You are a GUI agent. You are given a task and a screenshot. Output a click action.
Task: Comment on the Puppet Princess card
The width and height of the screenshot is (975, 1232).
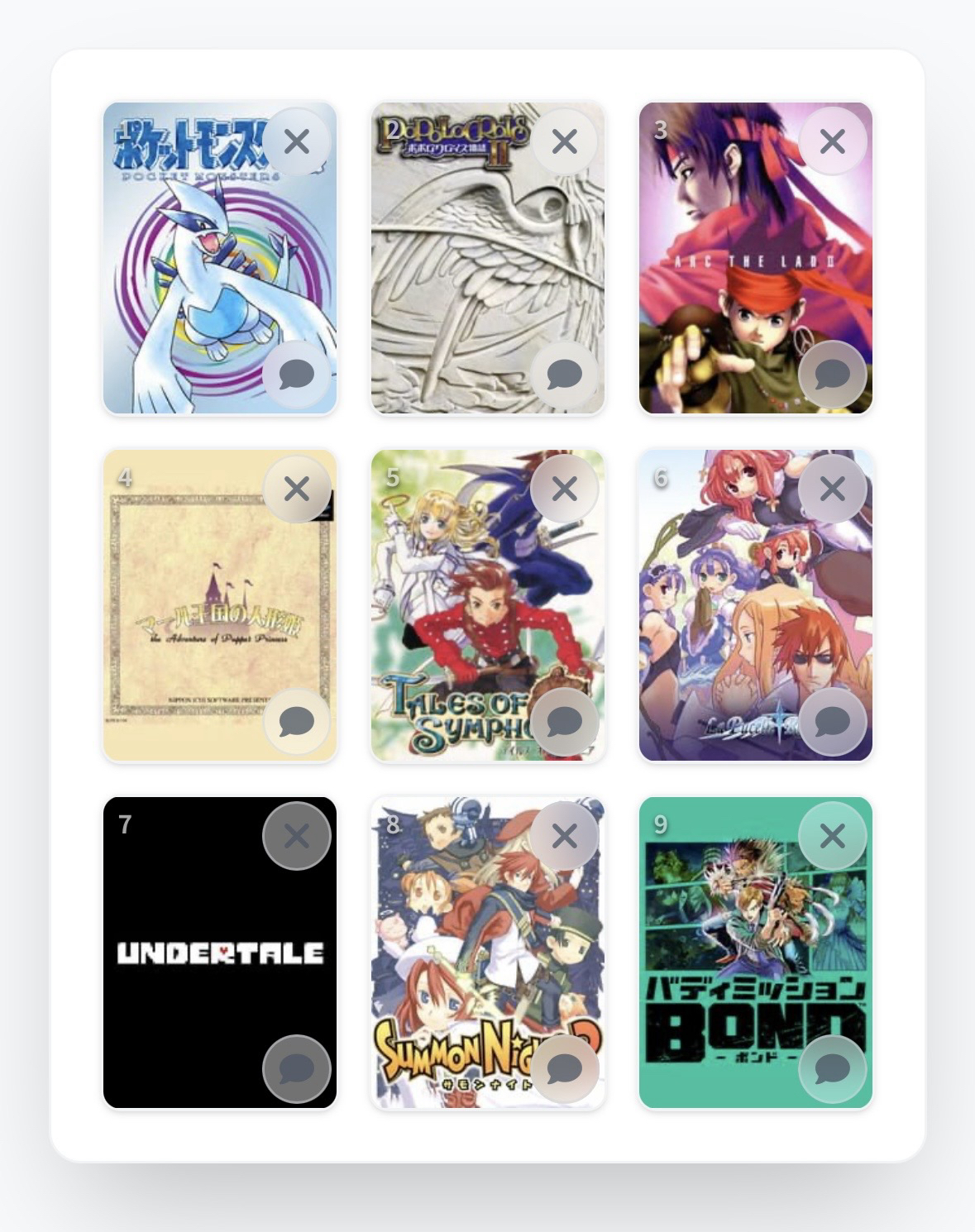point(296,722)
